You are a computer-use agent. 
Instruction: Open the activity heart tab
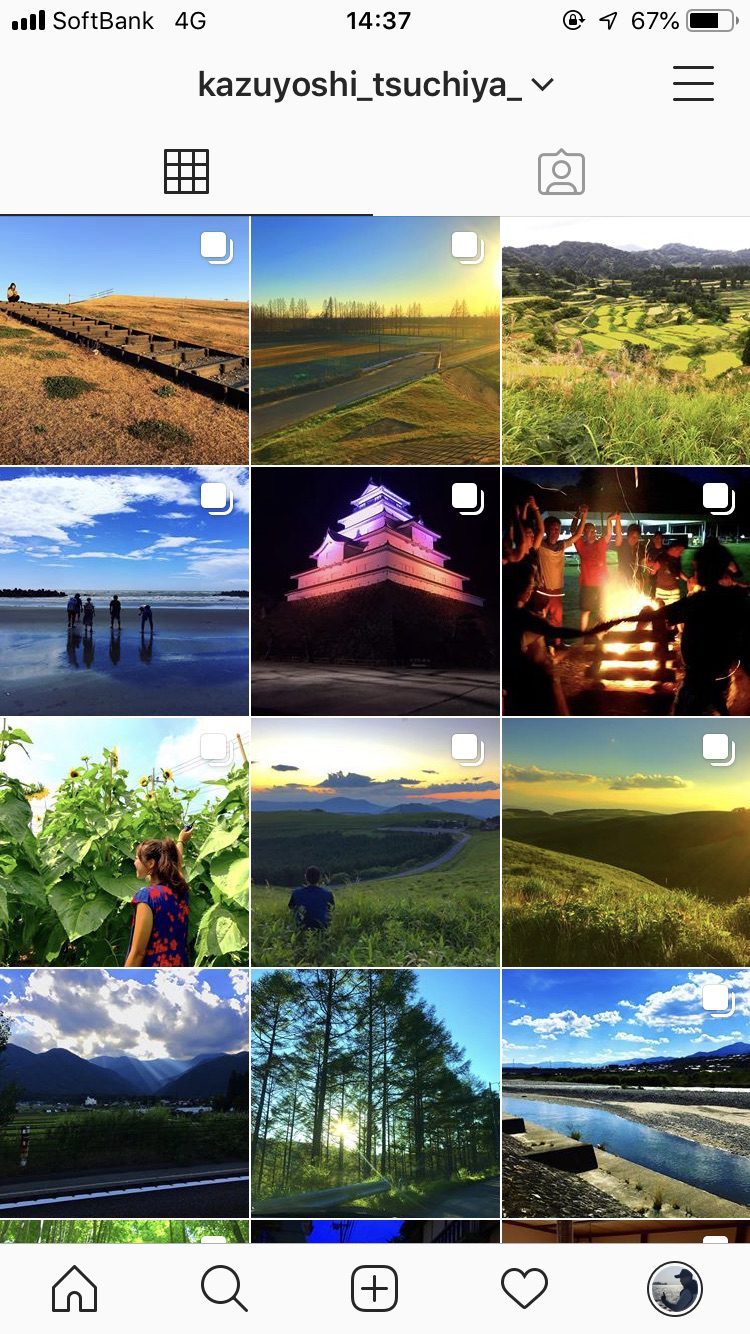tap(524, 1289)
